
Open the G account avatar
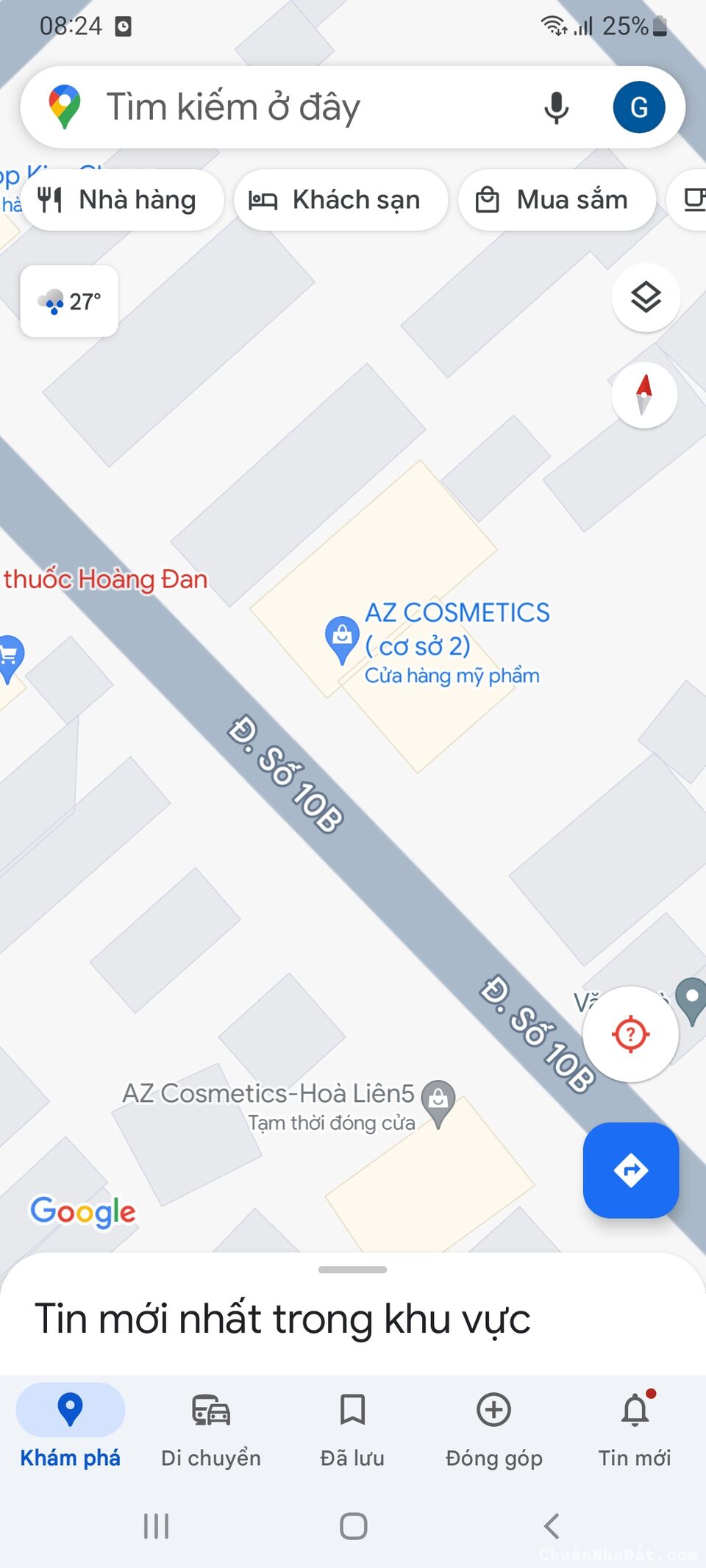[638, 107]
